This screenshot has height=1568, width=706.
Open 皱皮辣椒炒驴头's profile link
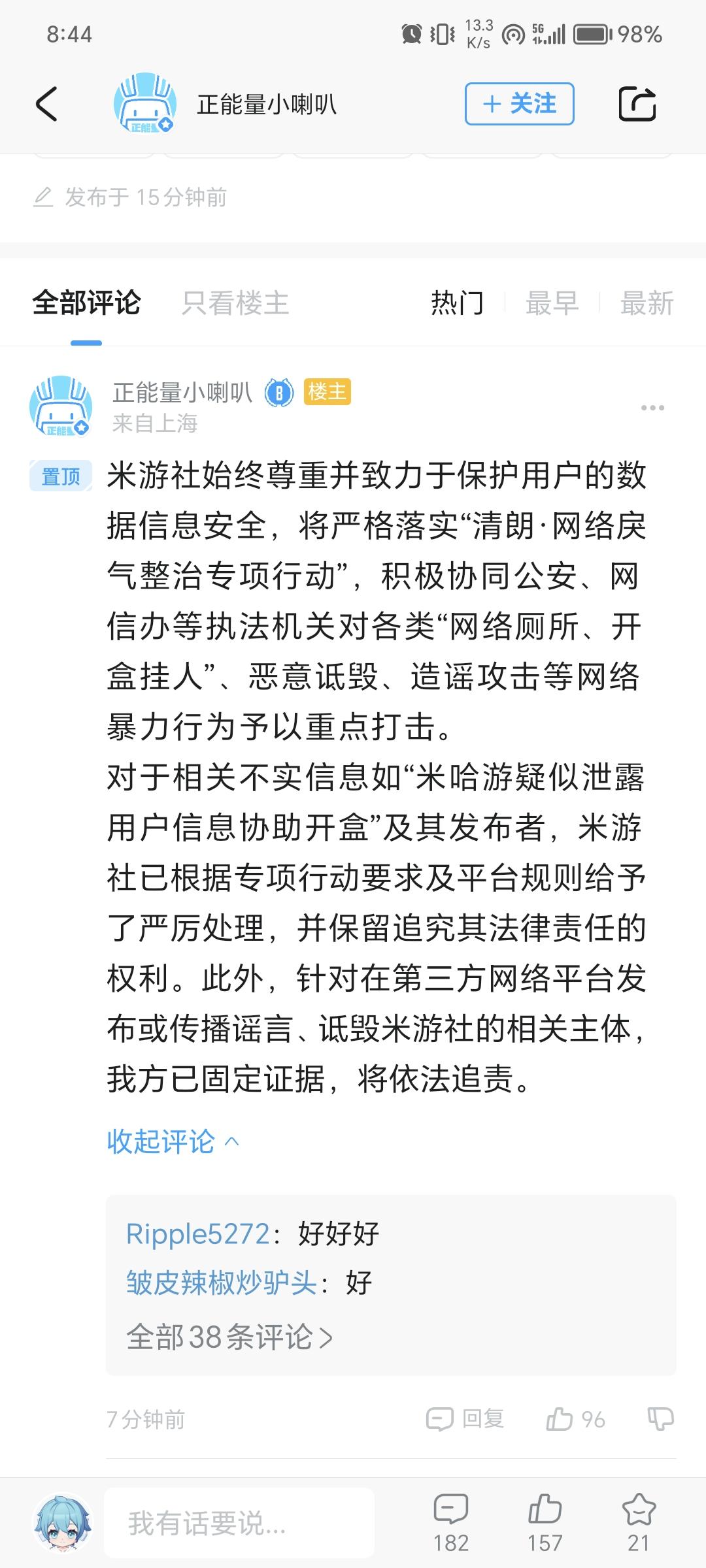pos(222,1282)
